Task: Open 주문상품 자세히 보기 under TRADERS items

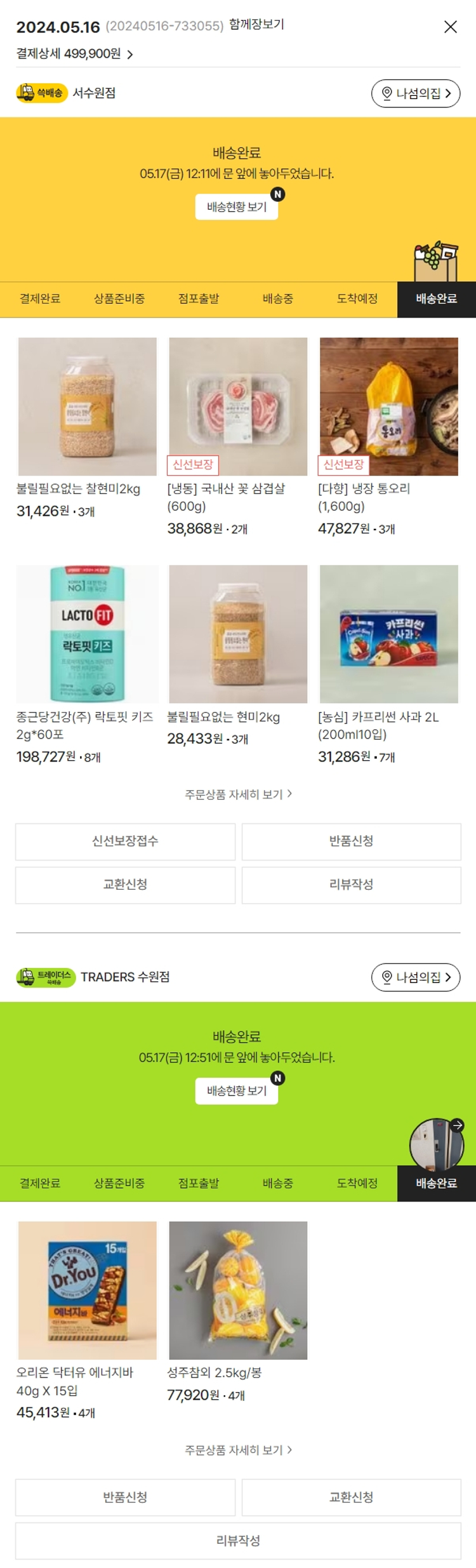Action: point(238,1450)
